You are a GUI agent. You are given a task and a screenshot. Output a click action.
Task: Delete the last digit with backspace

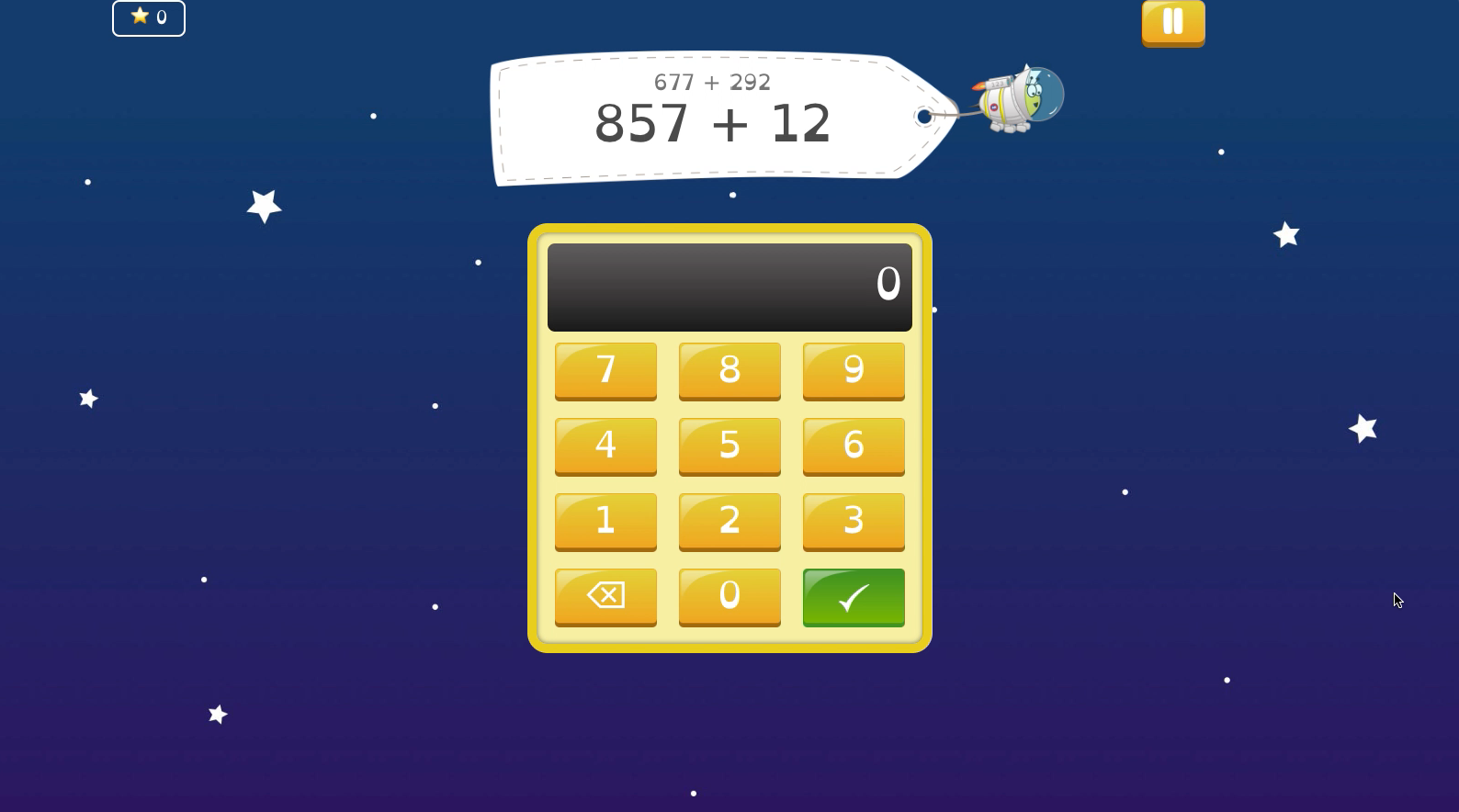coord(605,596)
